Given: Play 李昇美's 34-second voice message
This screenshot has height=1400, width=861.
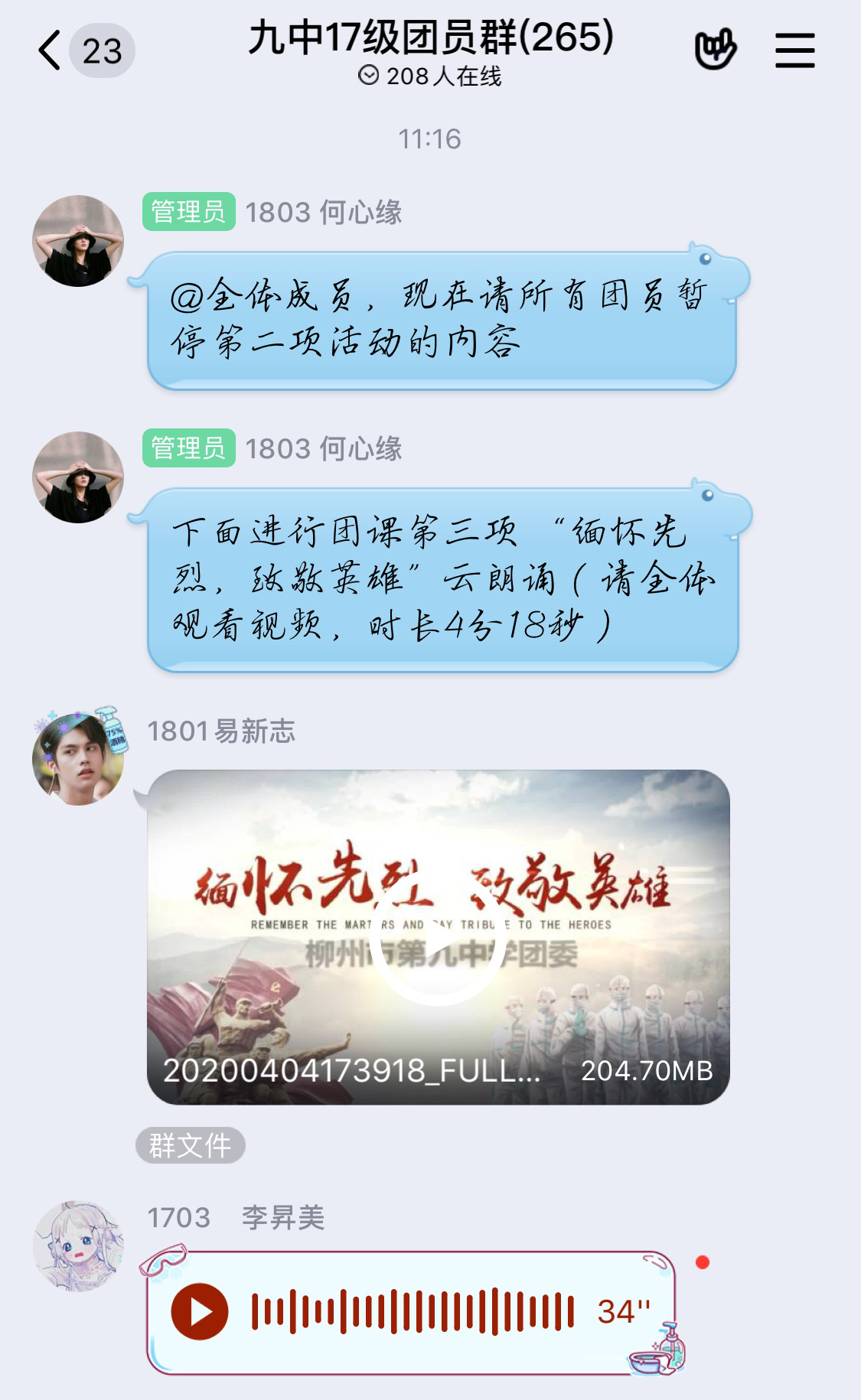Looking at the screenshot, I should [200, 1311].
